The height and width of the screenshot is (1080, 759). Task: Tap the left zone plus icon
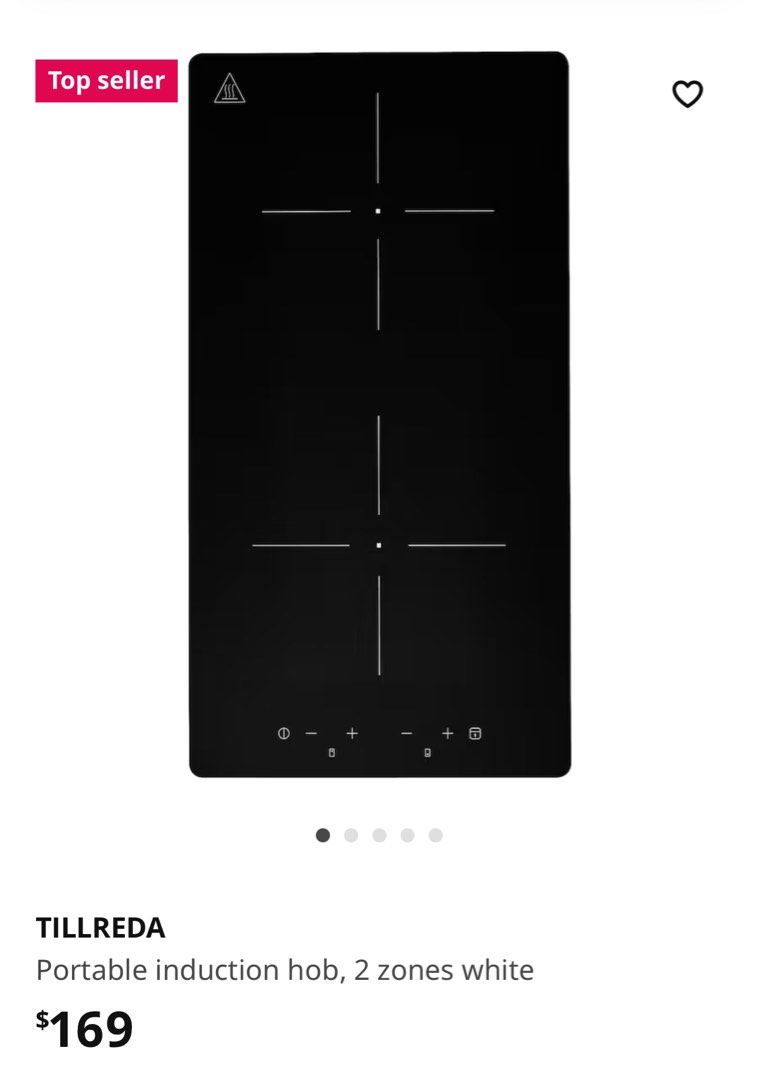(351, 733)
